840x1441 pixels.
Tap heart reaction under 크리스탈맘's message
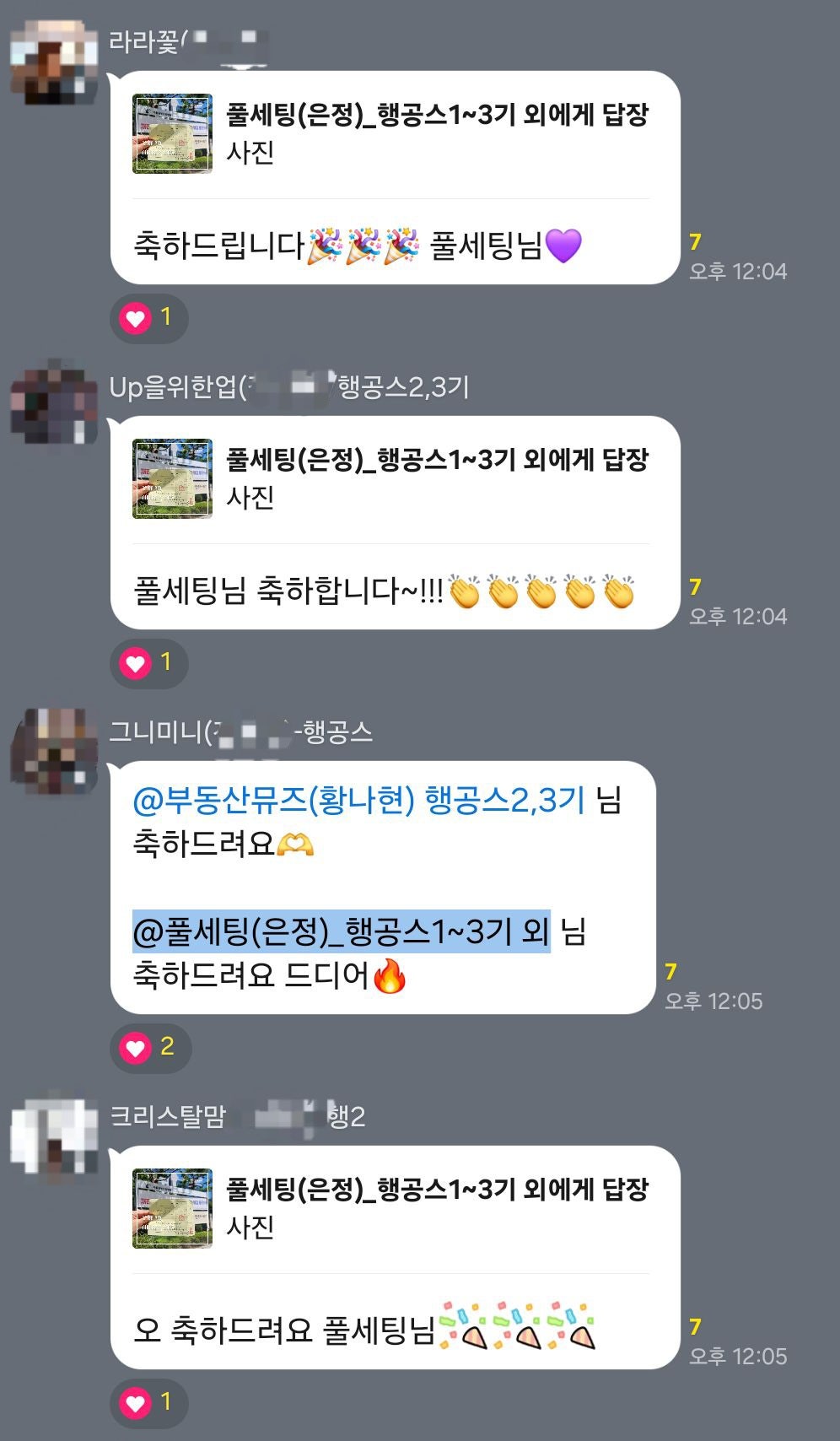click(148, 1402)
